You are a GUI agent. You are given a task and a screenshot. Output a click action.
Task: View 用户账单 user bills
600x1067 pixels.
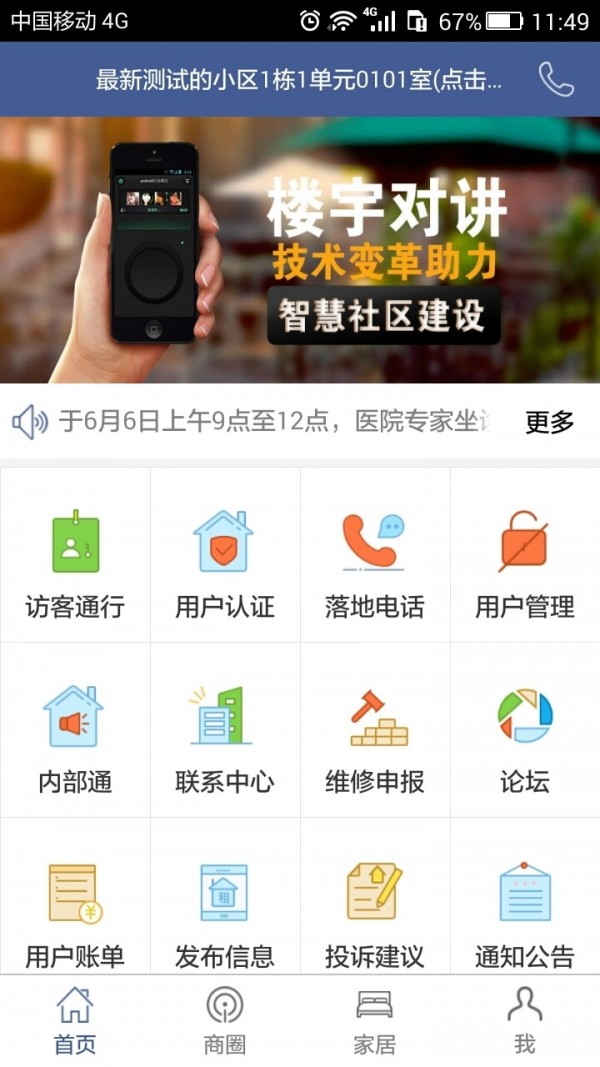click(75, 906)
